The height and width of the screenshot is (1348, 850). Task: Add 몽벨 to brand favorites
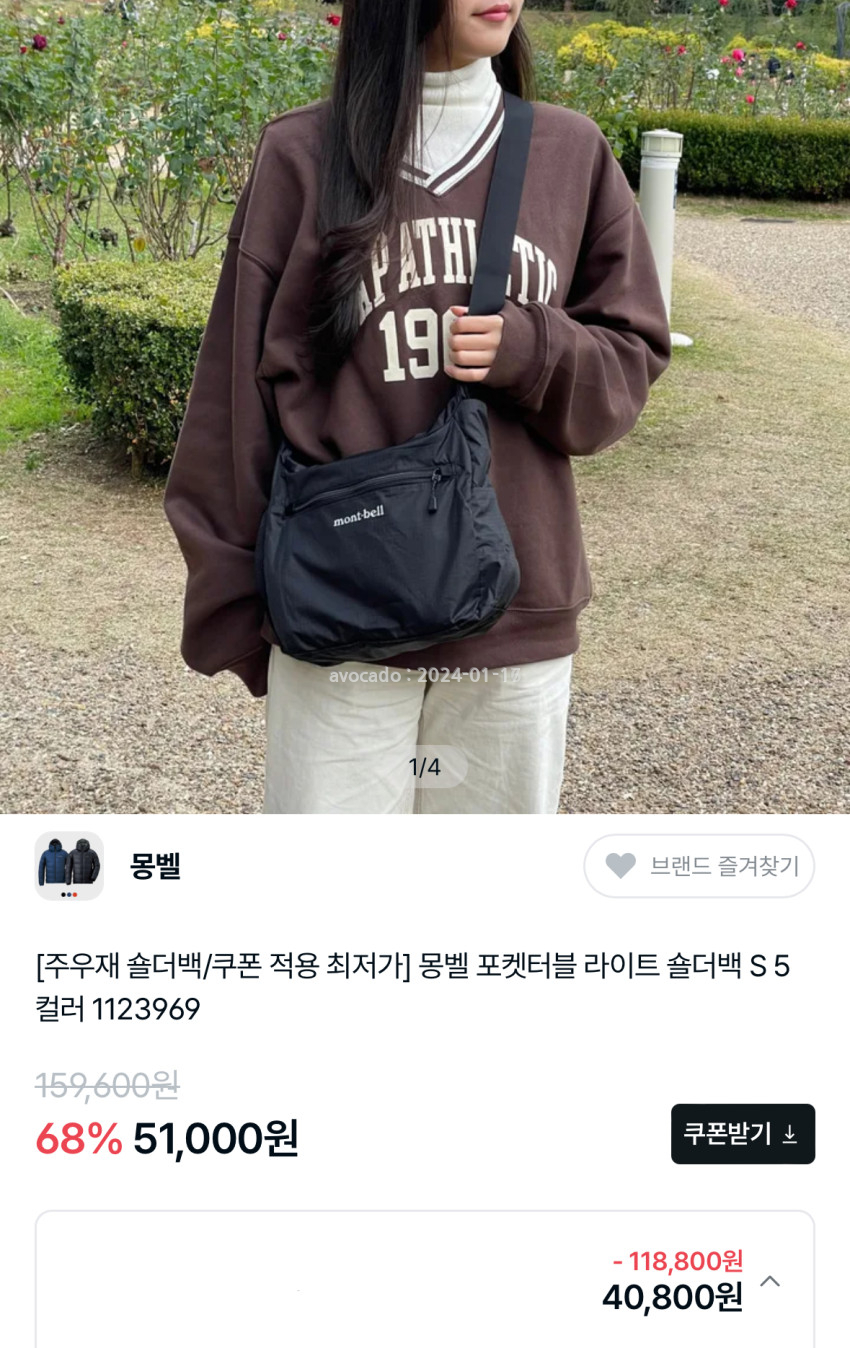699,866
